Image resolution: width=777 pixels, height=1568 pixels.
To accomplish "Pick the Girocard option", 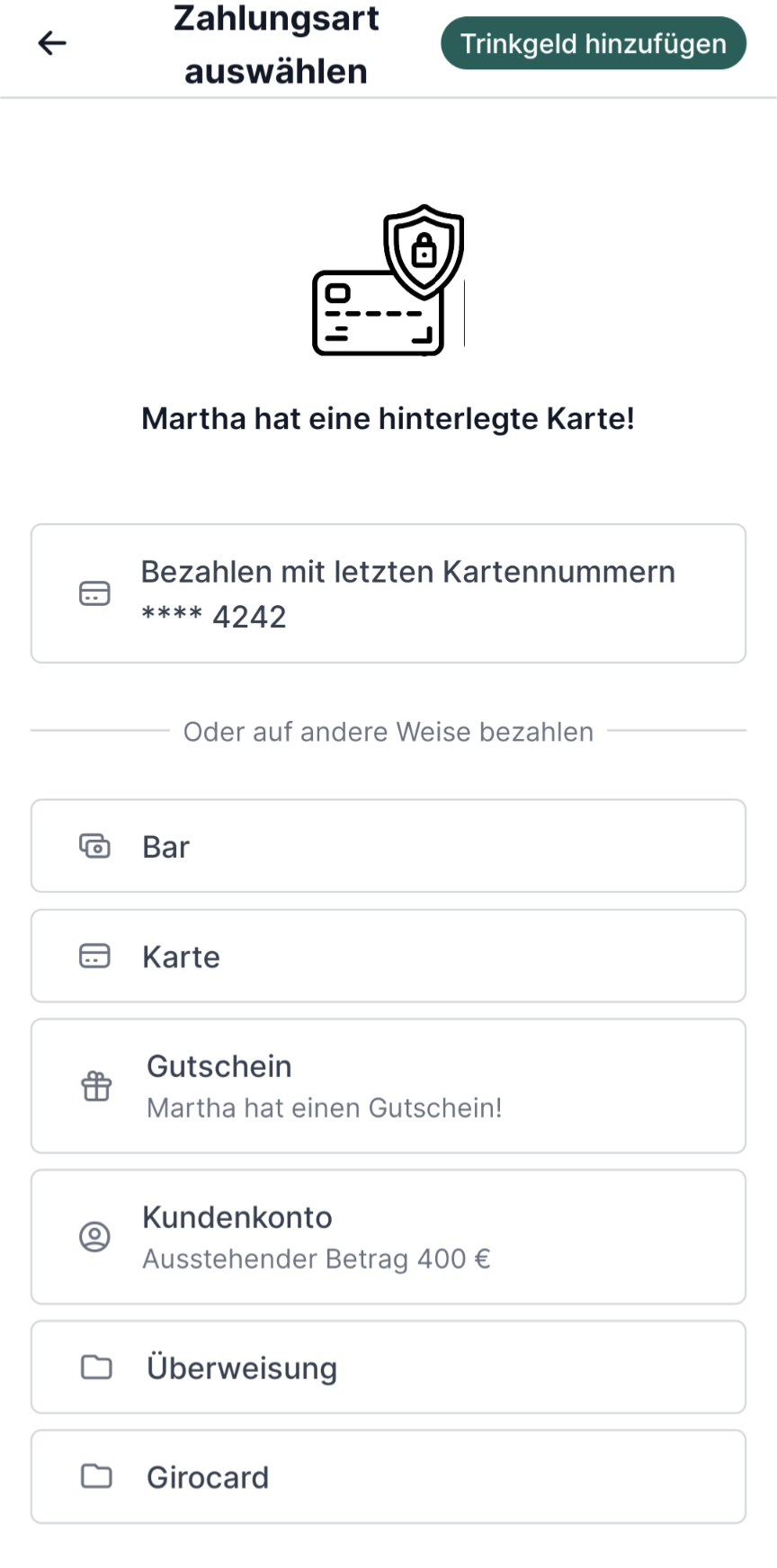I will pyautogui.click(x=388, y=1477).
